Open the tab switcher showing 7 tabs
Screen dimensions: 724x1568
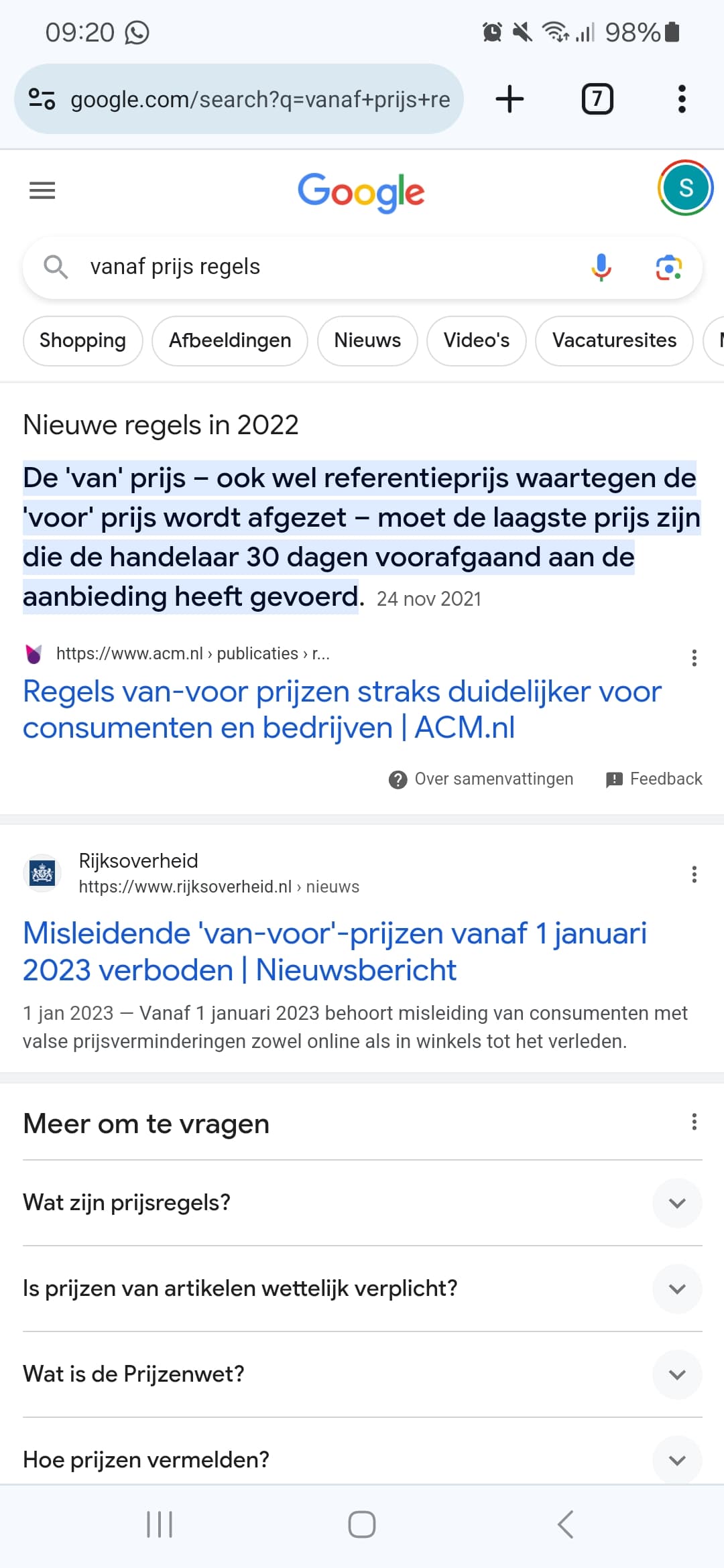coord(597,99)
